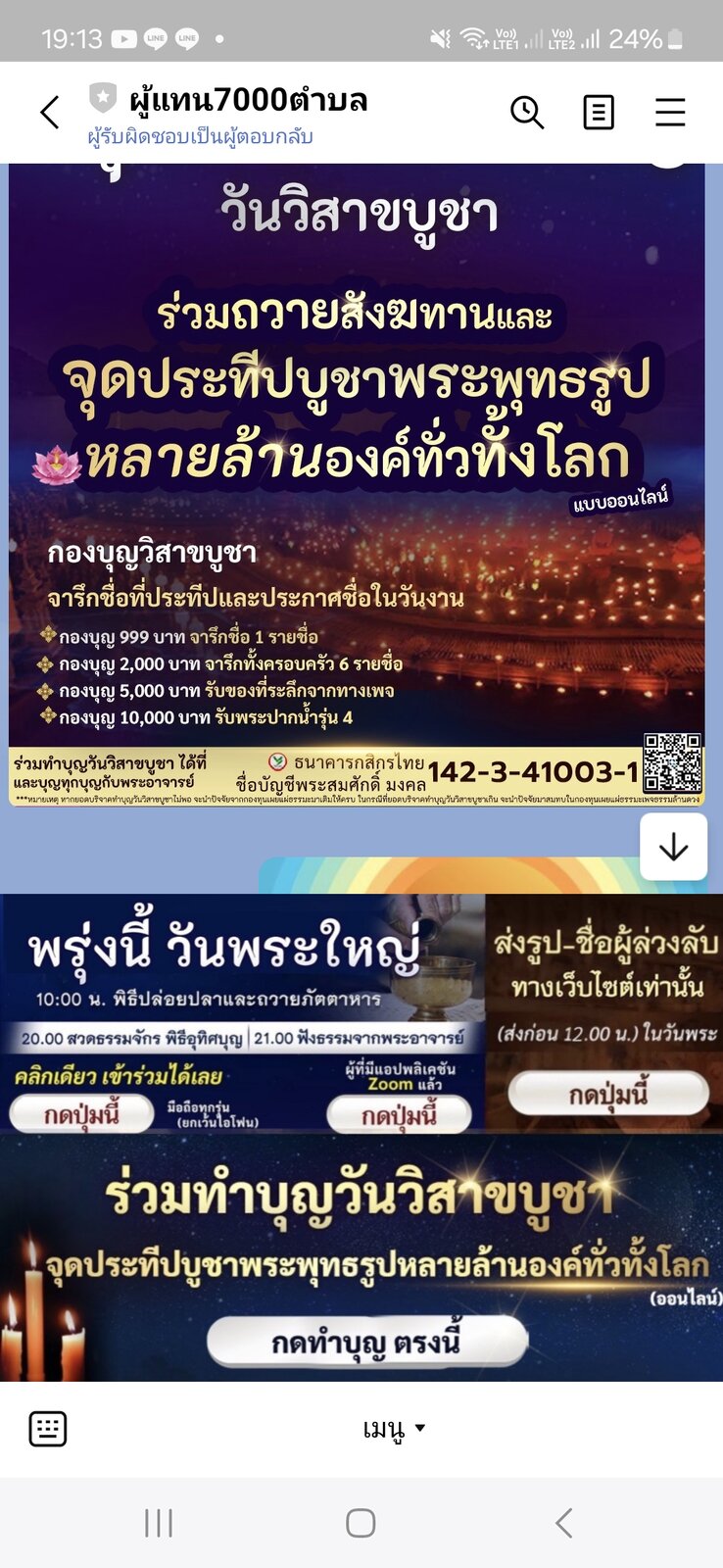The width and height of the screenshot is (723, 1568).
Task: Open the system recent apps
Action: pyautogui.click(x=159, y=1522)
